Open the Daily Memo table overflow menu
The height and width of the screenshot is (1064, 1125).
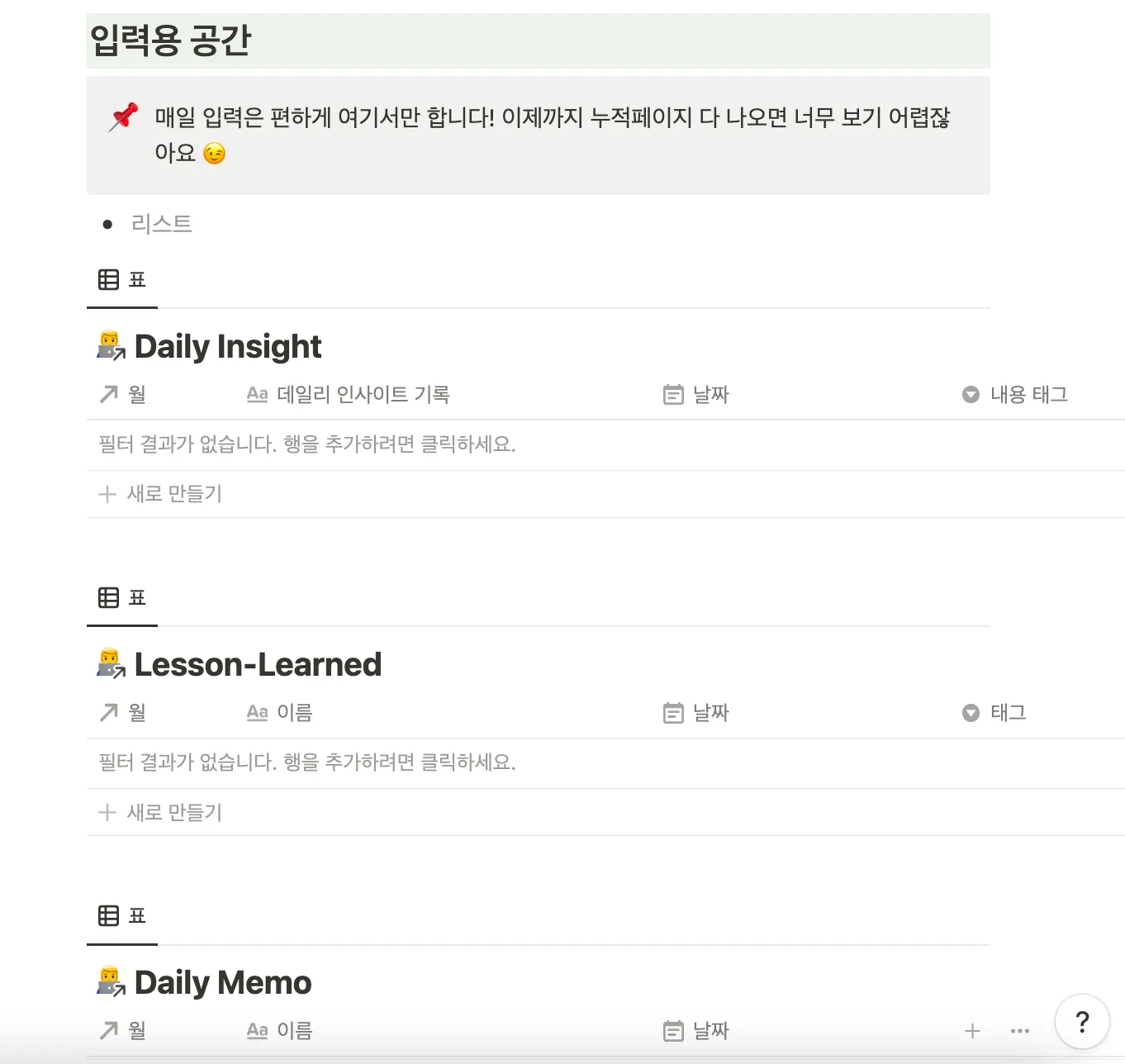[1020, 1031]
